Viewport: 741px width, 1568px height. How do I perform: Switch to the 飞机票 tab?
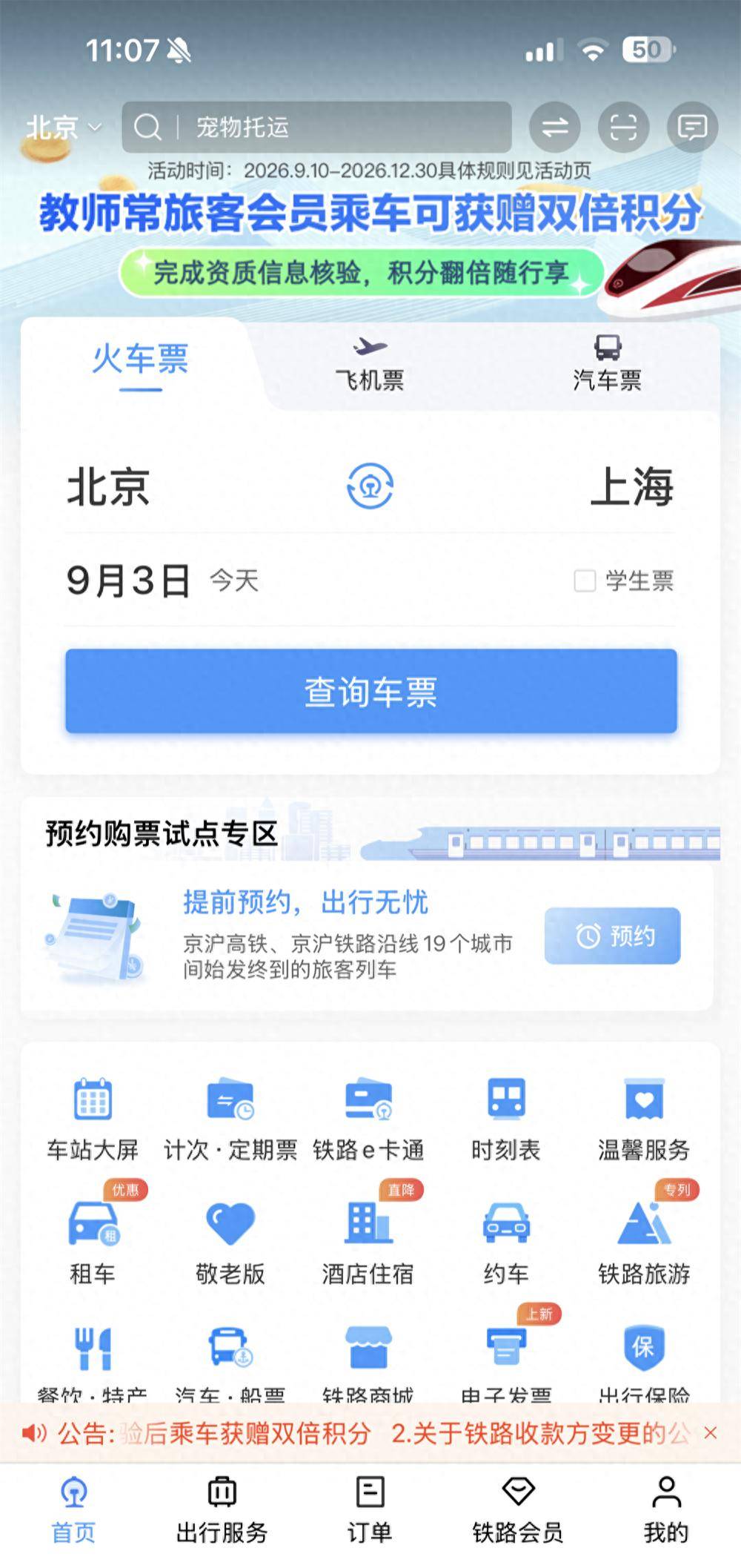370,364
